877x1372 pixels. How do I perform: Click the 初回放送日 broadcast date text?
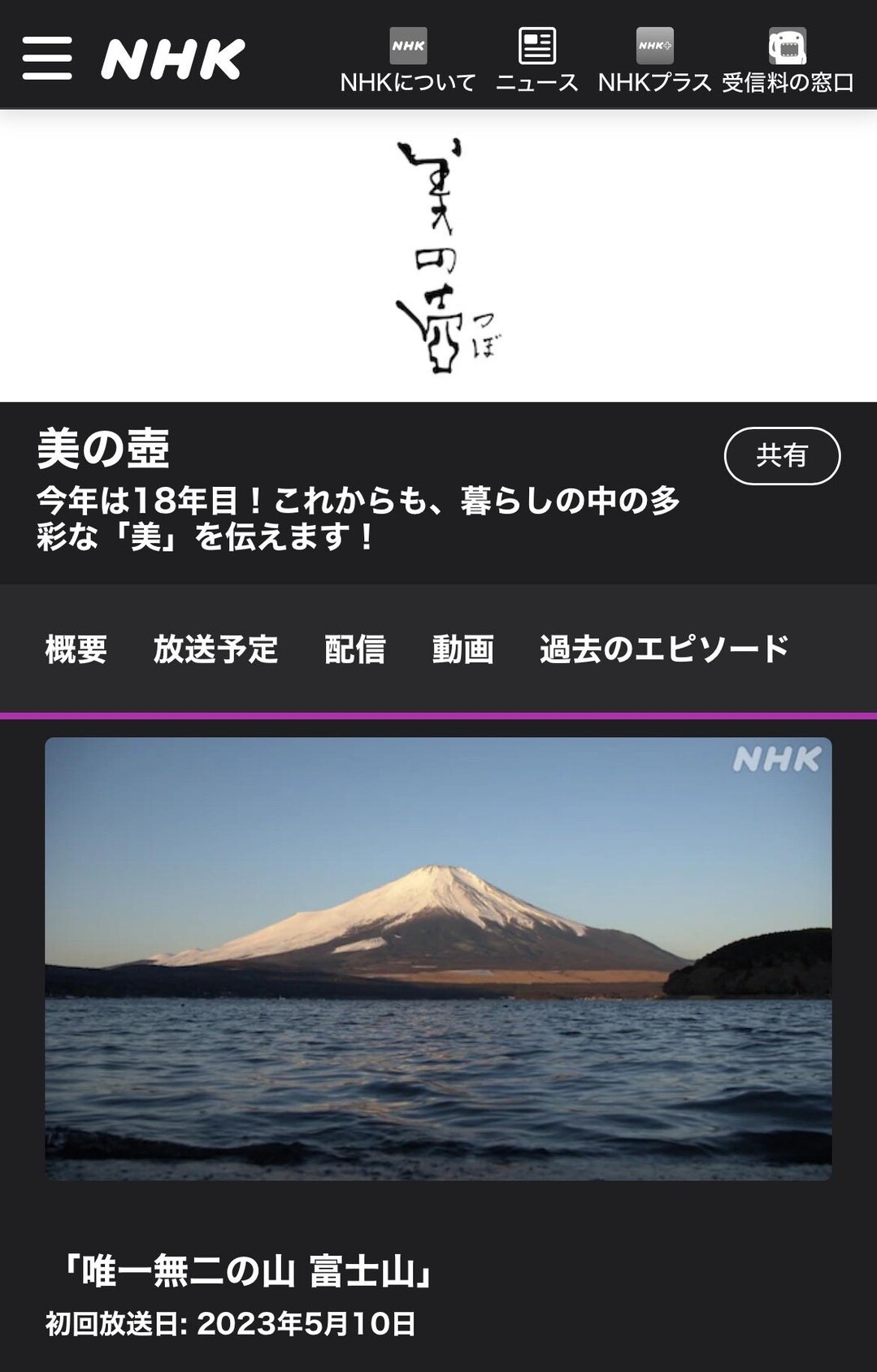click(230, 1322)
